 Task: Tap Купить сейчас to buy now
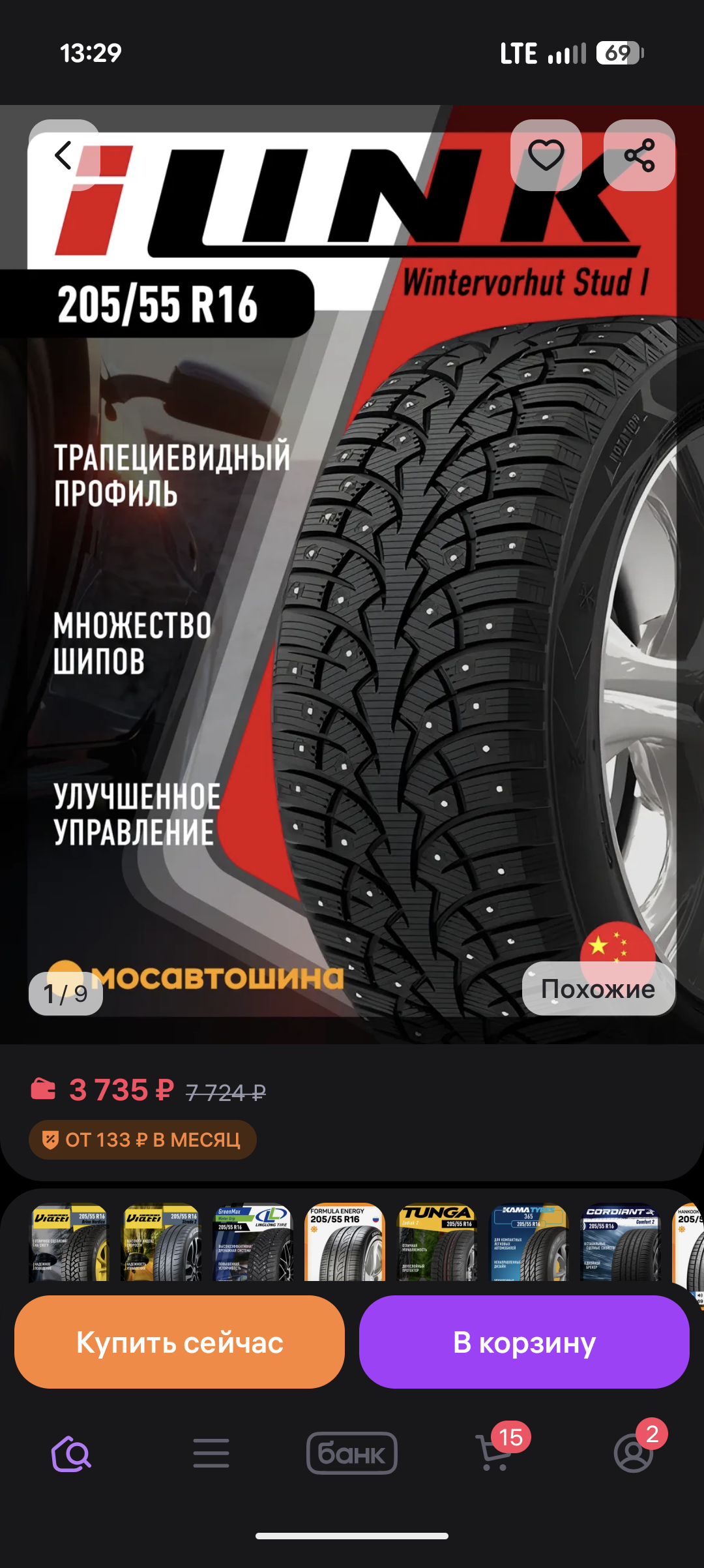point(179,1344)
